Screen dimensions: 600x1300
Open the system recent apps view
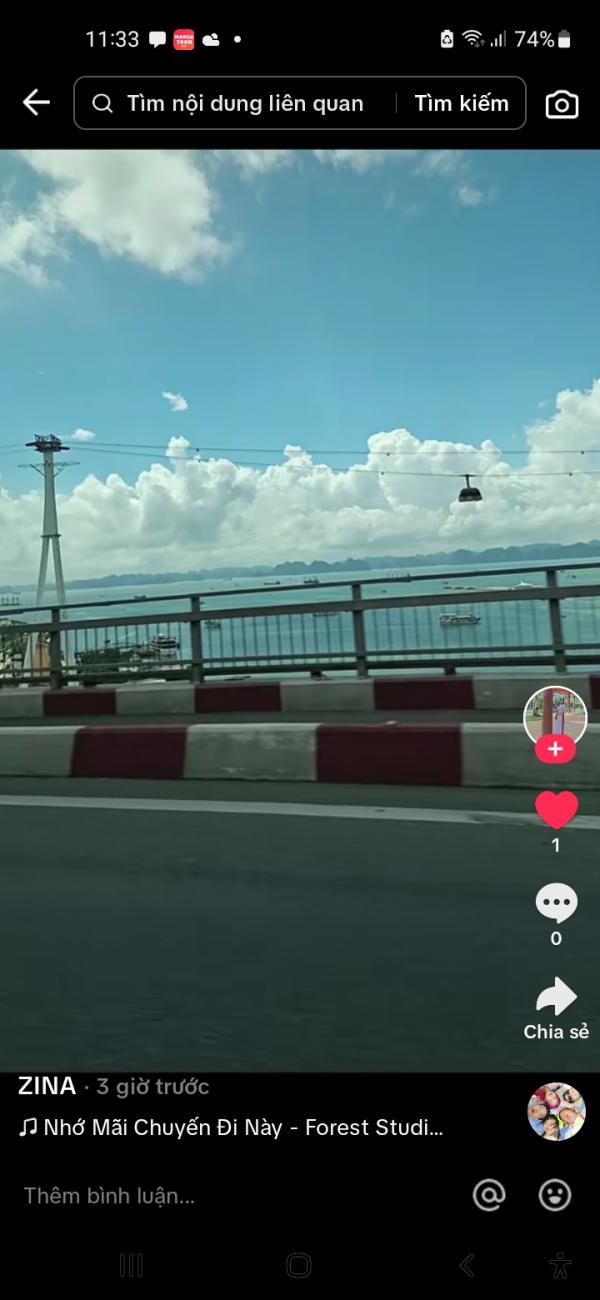tap(131, 1265)
